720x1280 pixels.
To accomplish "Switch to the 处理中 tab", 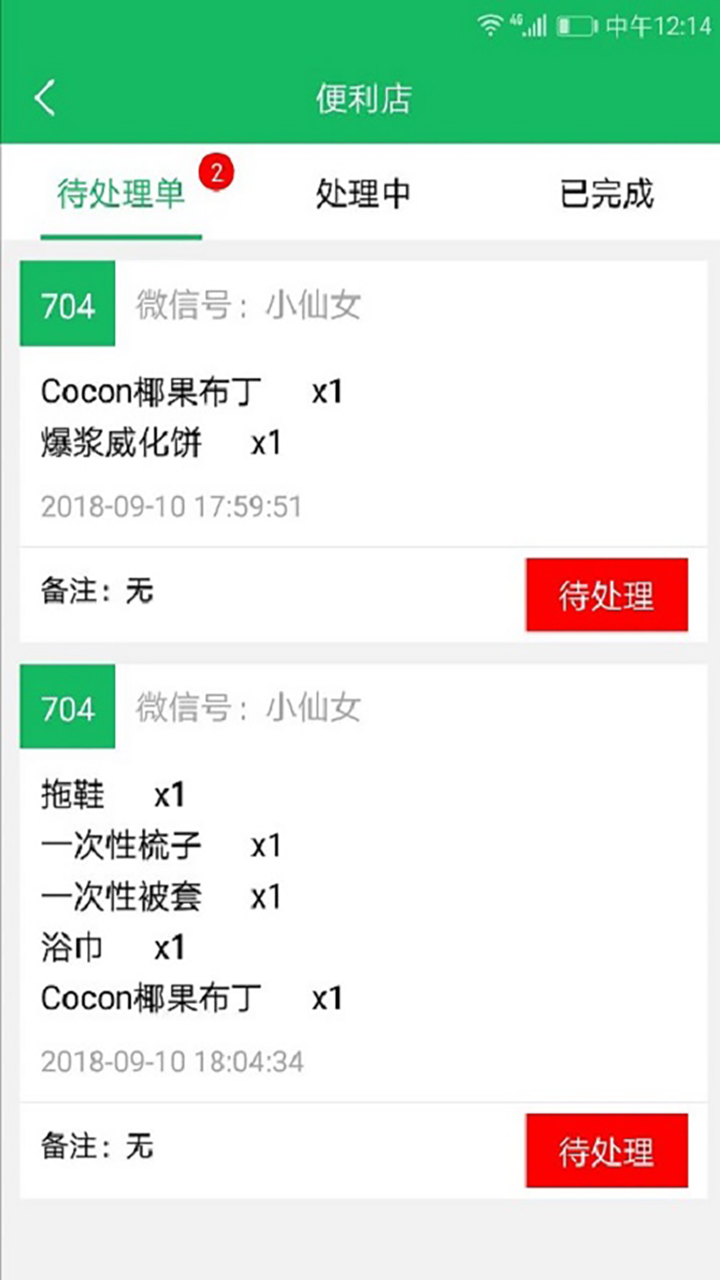I will point(362,196).
